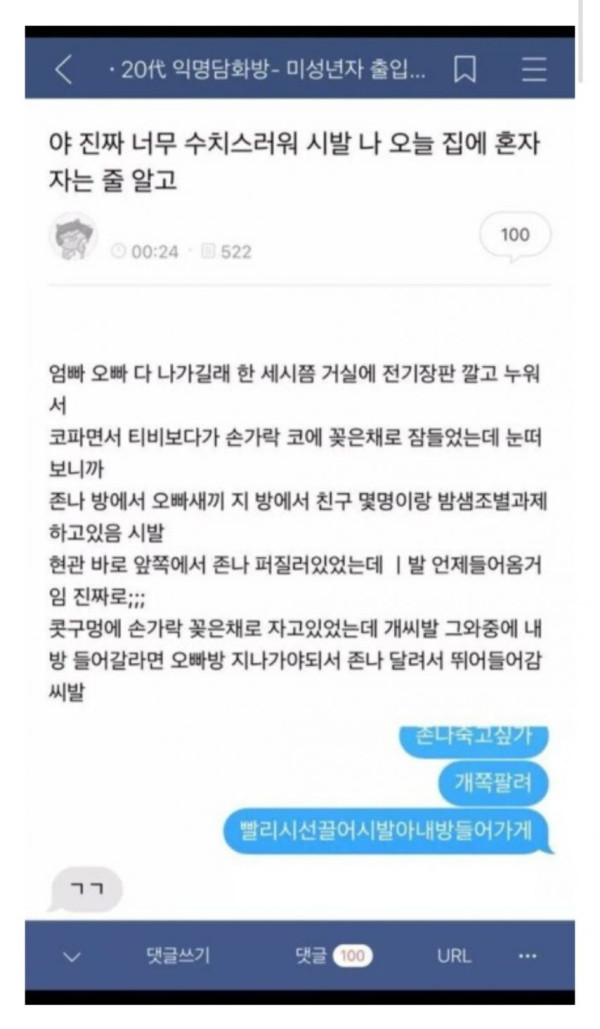
Task: Open the hamburger menu in the header
Action: (534, 69)
